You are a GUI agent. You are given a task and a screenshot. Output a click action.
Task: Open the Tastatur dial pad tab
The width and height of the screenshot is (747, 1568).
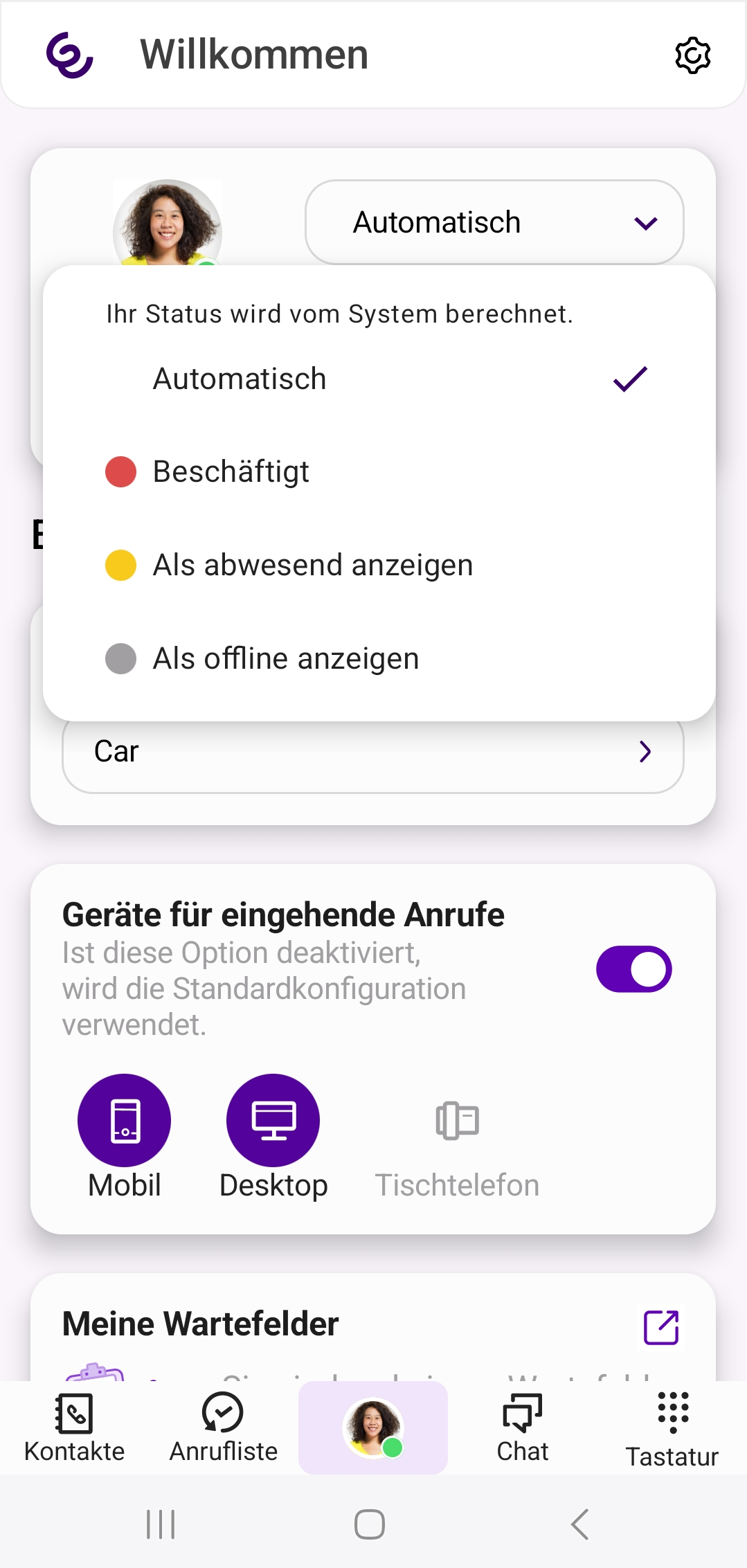click(x=672, y=1429)
